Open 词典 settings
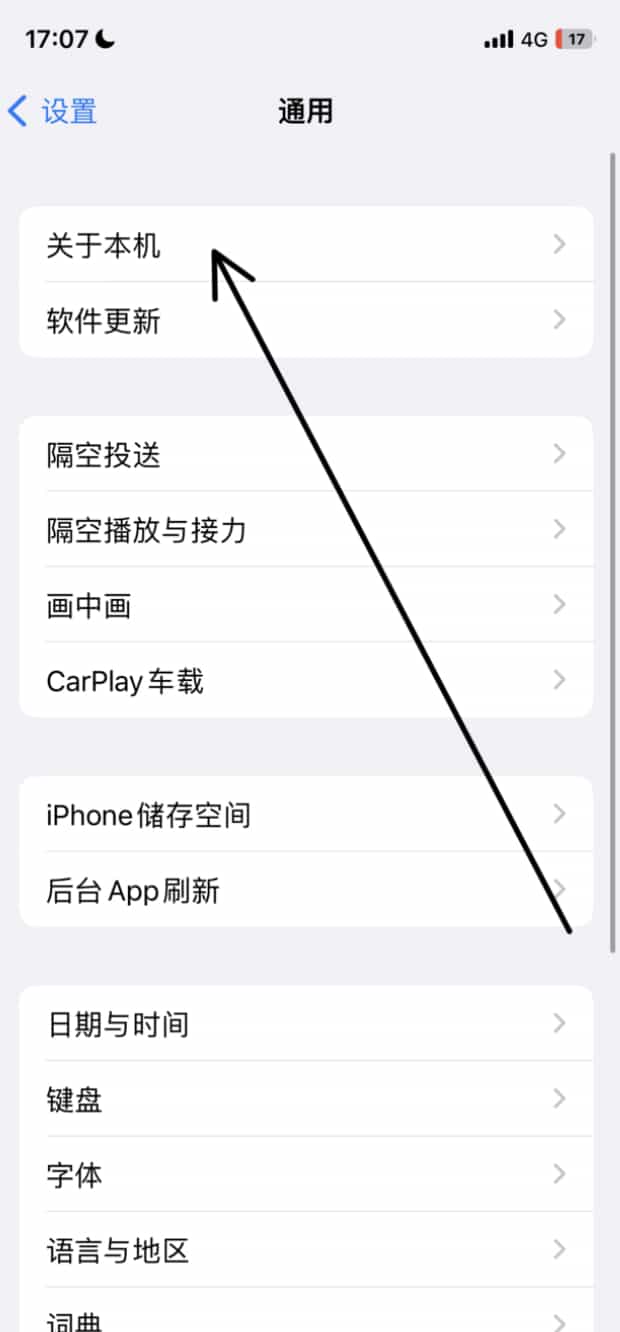Image resolution: width=620 pixels, height=1332 pixels. point(306,1310)
